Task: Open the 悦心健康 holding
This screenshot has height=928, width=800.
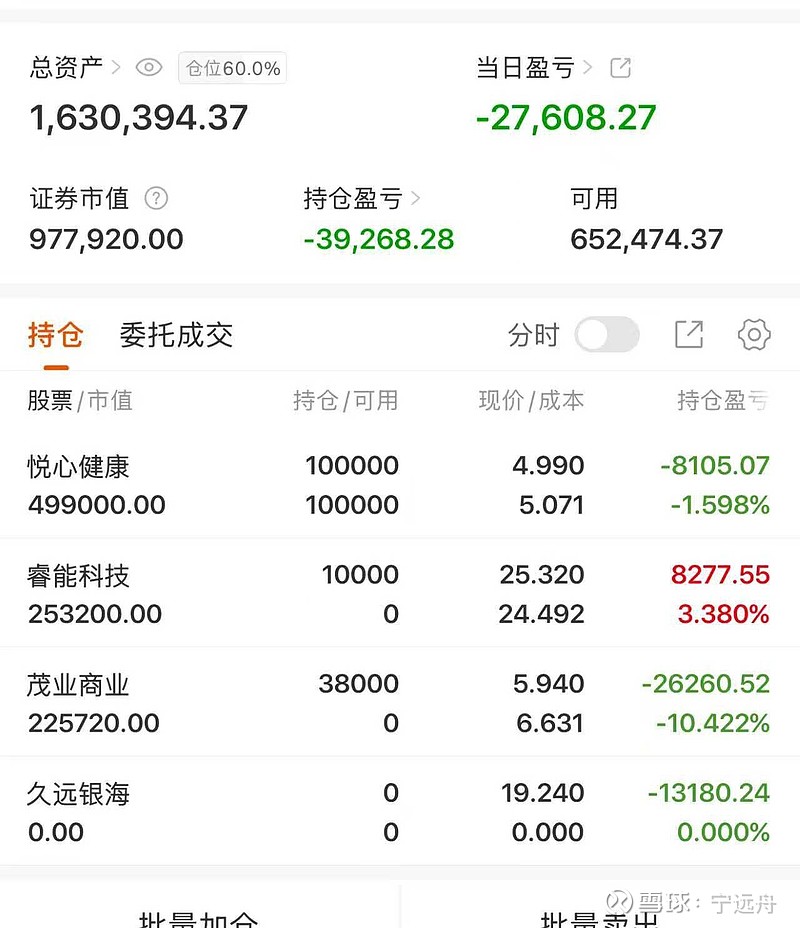Action: pos(78,484)
